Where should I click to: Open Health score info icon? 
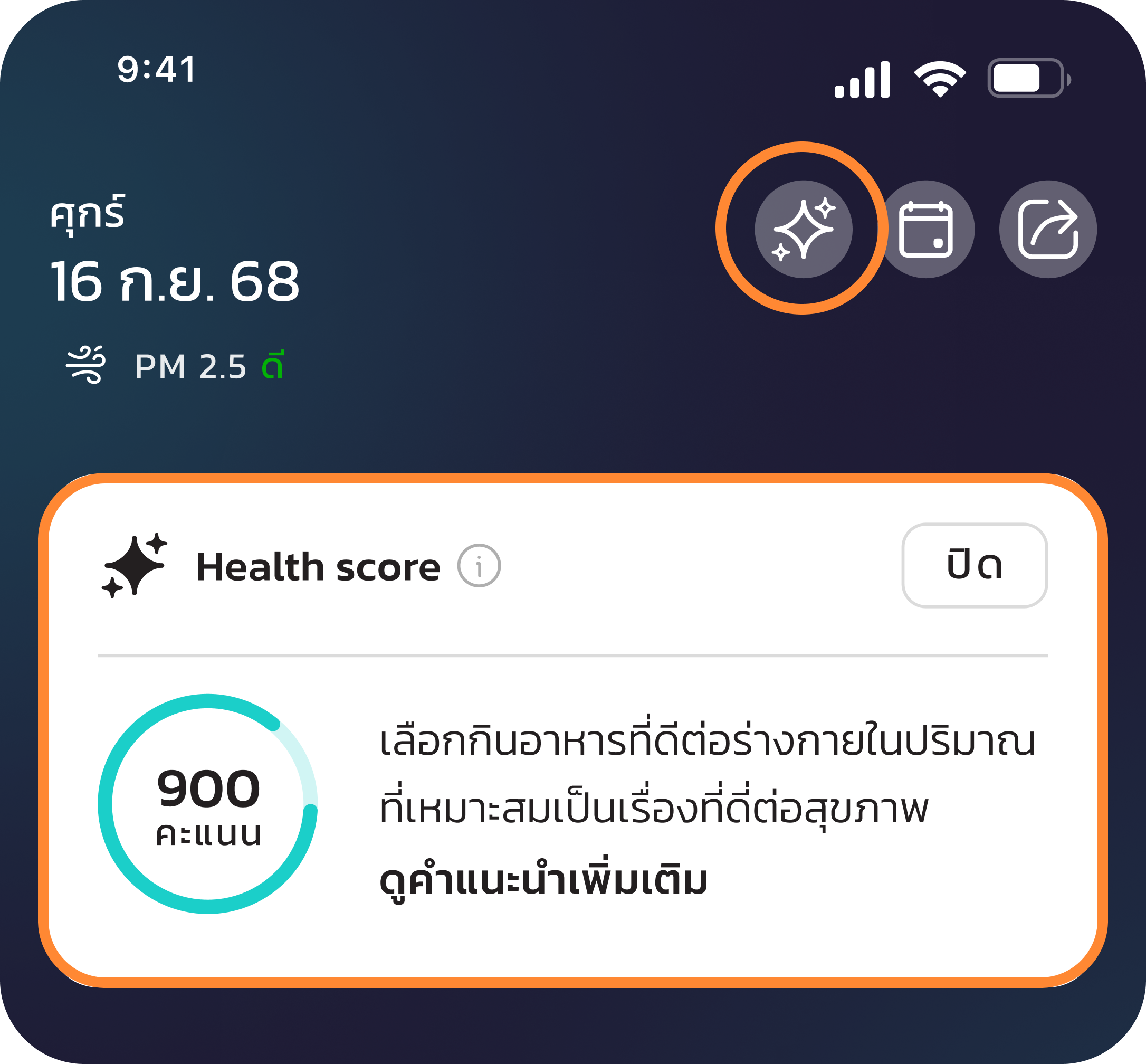(479, 565)
